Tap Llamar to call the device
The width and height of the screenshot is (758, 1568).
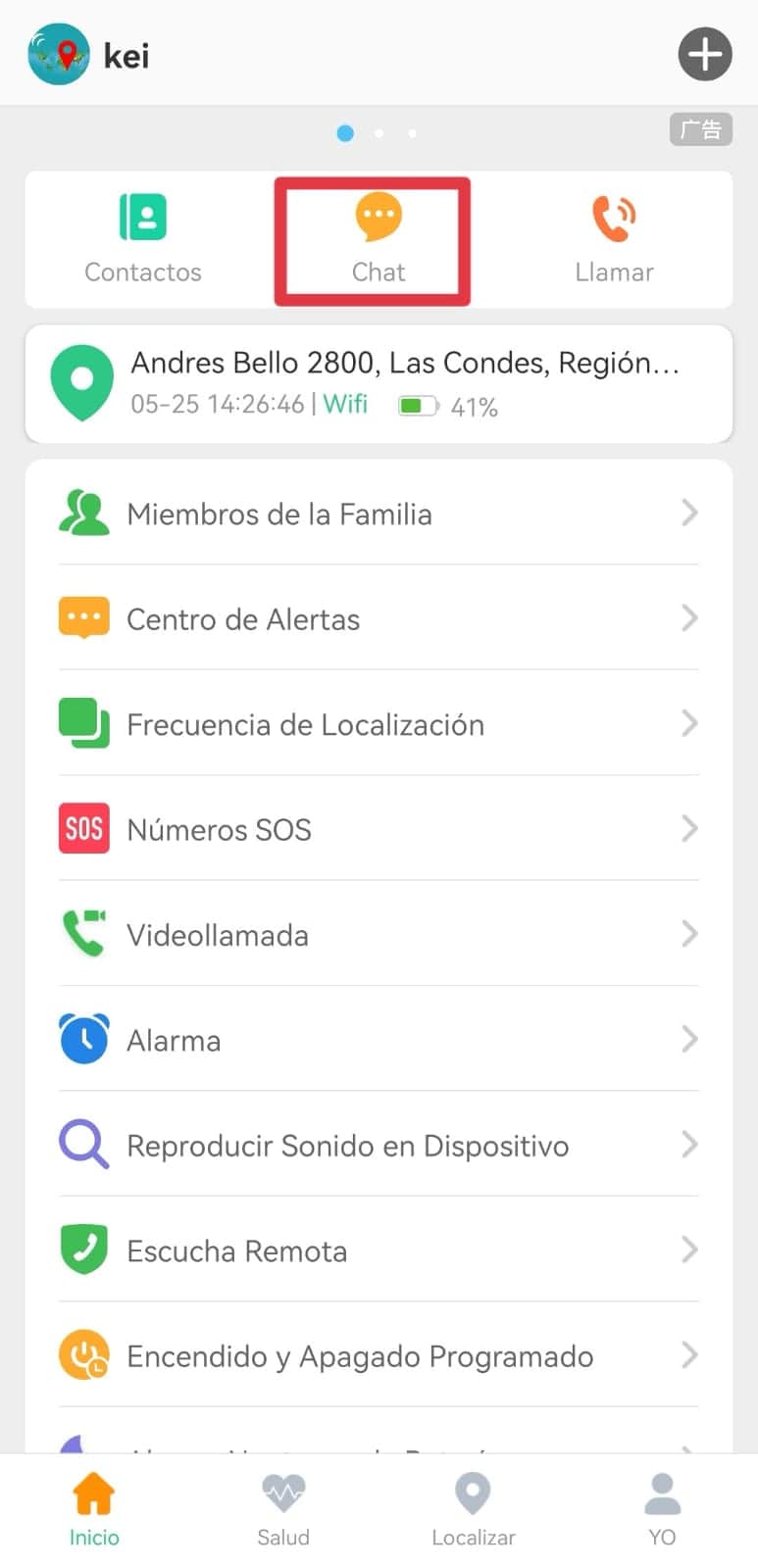[x=614, y=239]
